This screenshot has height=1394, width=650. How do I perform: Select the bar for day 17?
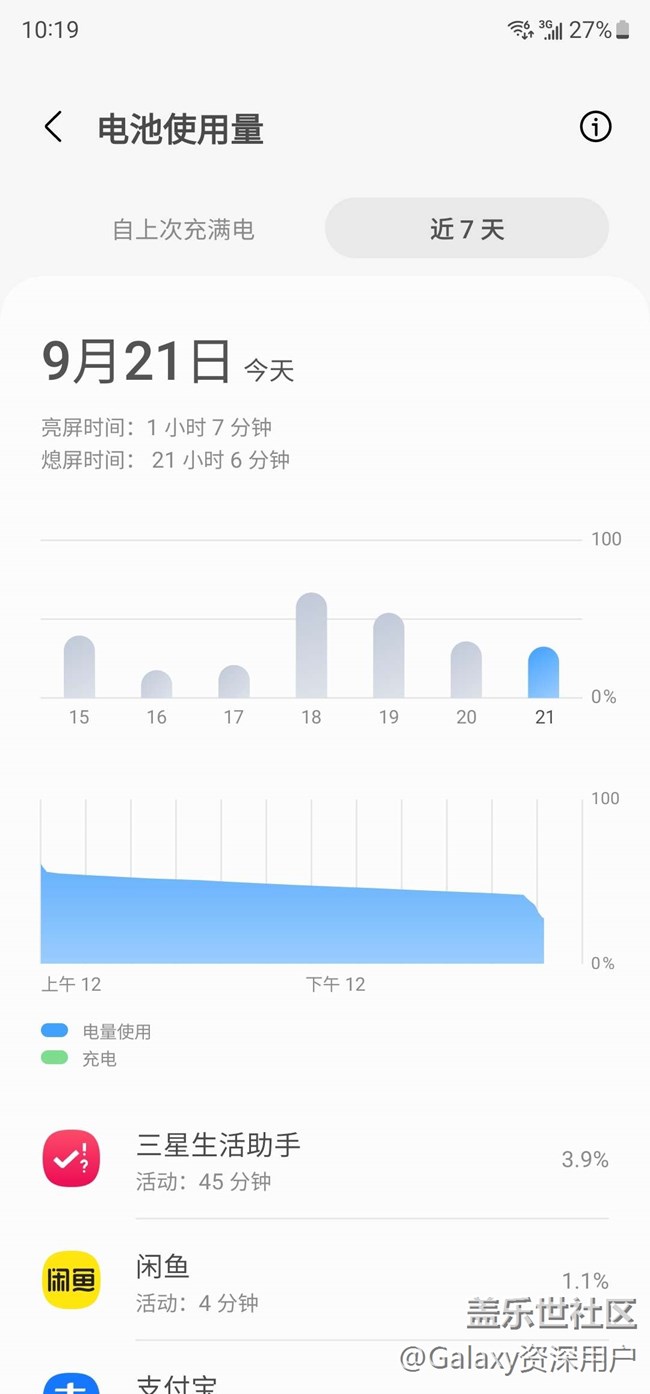point(234,682)
